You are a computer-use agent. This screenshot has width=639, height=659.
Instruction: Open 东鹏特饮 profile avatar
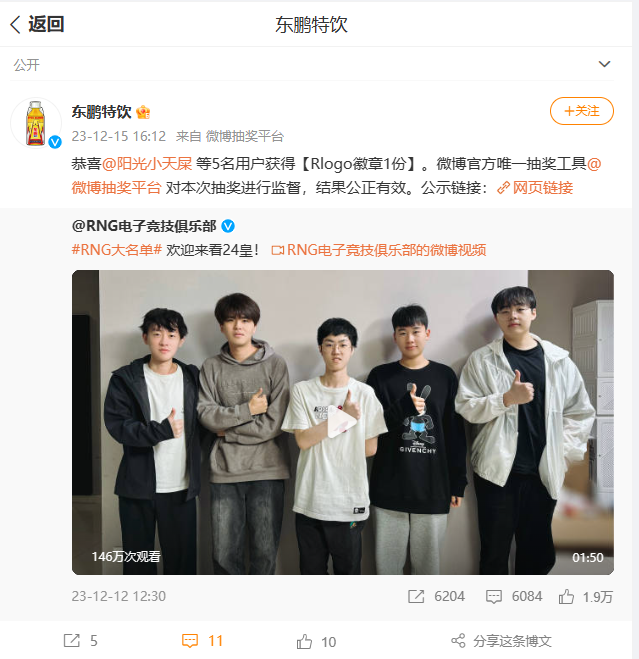coord(36,124)
